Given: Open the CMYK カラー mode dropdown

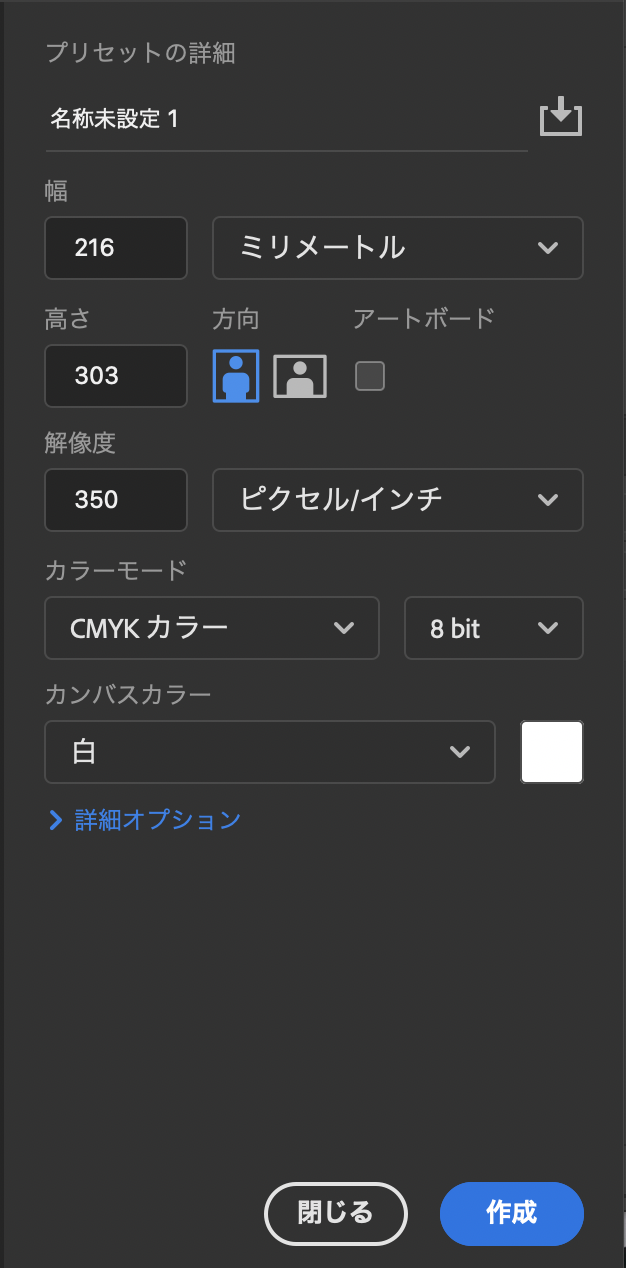Looking at the screenshot, I should (x=212, y=628).
